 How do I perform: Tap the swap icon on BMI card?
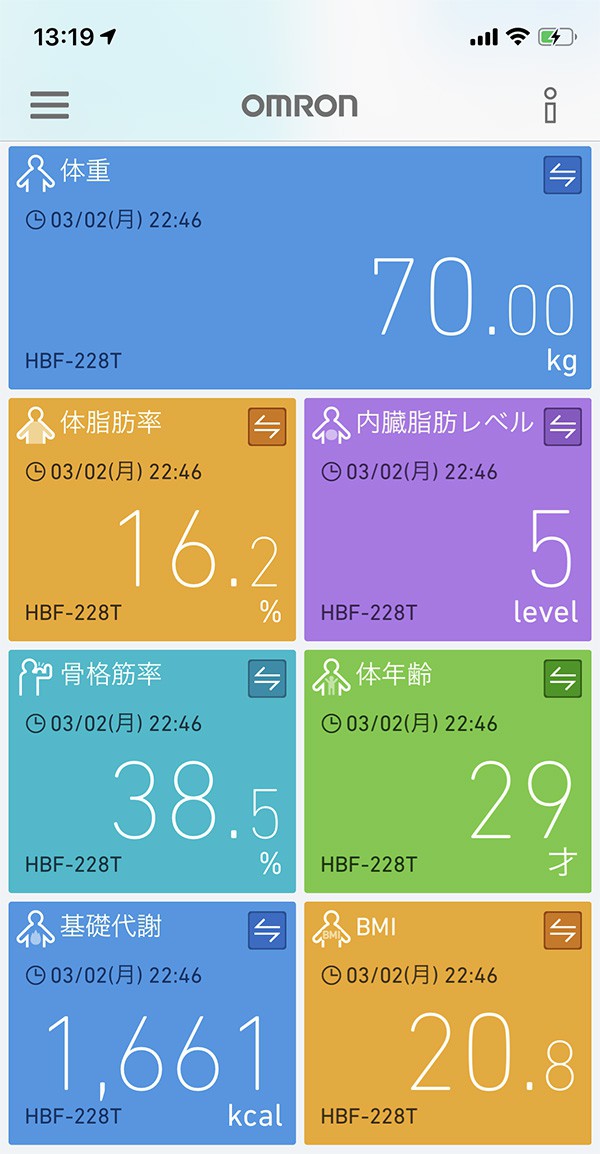562,931
